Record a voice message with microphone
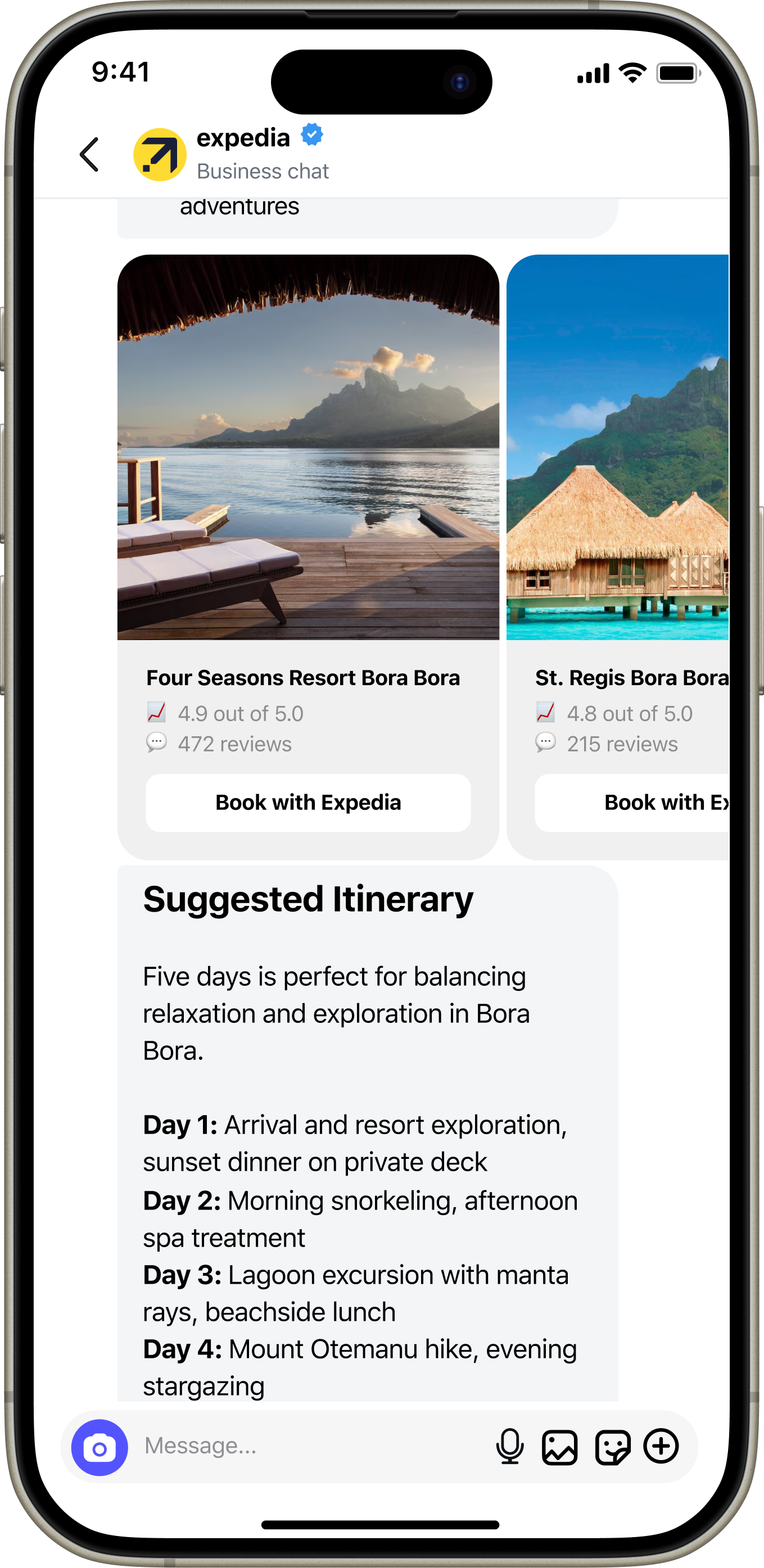The height and width of the screenshot is (1568, 764). coord(509,1446)
